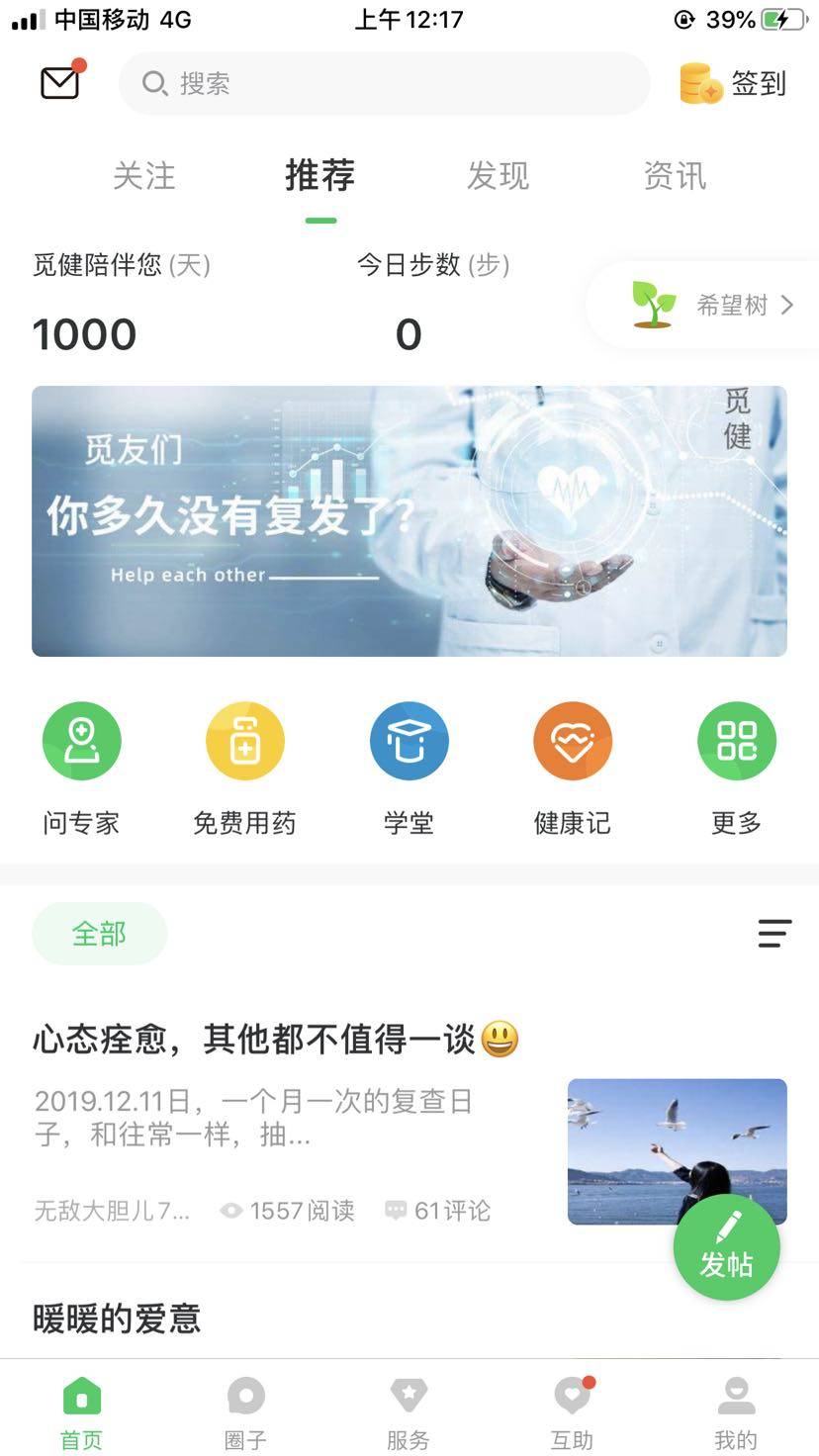
Task: Go to the 我的 profile tab
Action: [x=736, y=1410]
